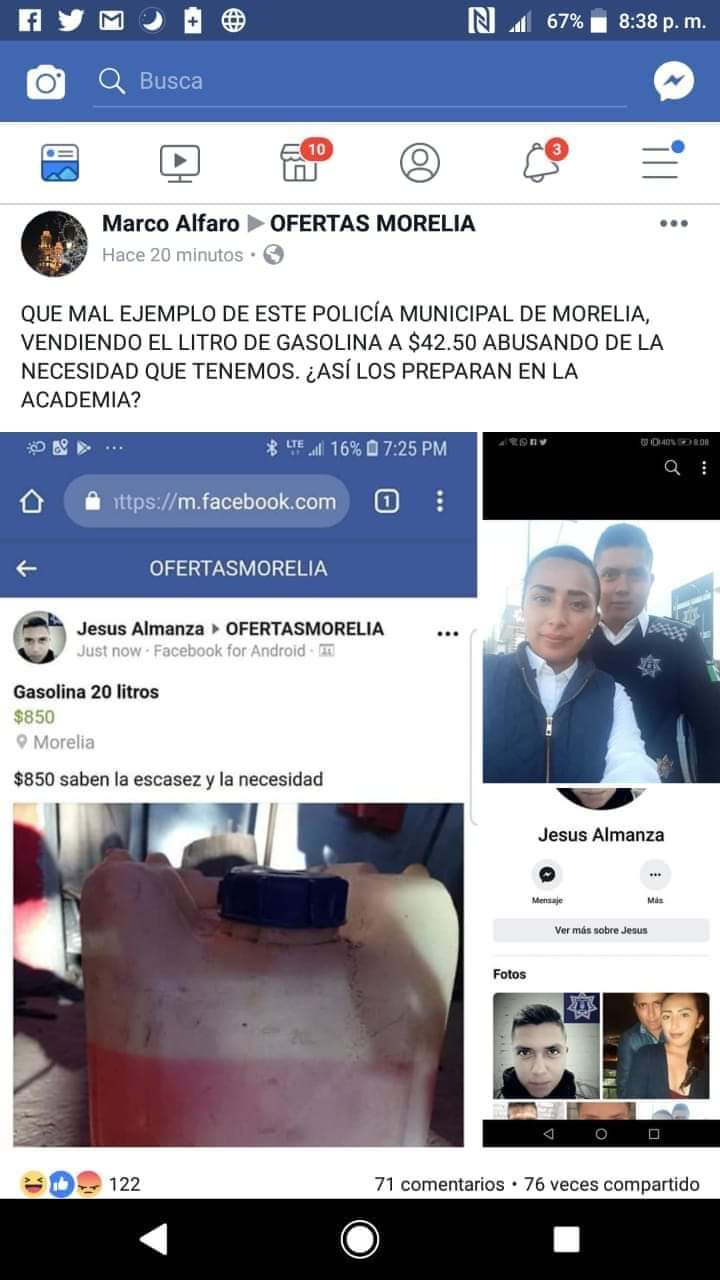The height and width of the screenshot is (1280, 720).
Task: Open the gasoline listing screenshot image
Action: (238, 790)
